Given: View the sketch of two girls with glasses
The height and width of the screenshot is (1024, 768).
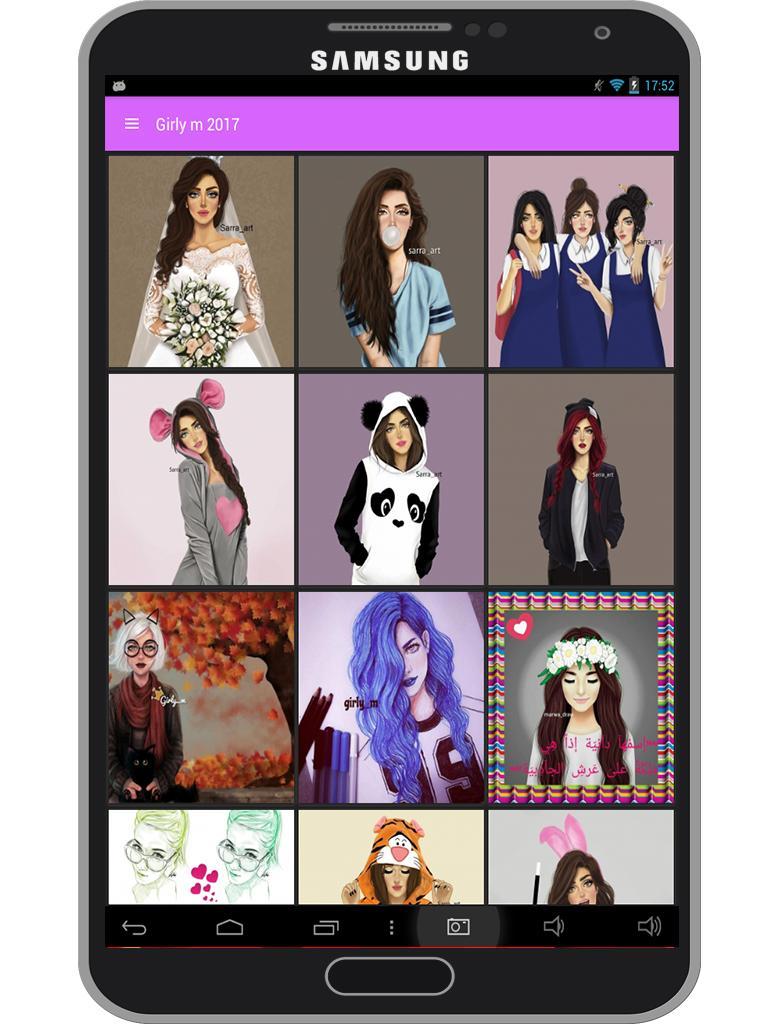Looking at the screenshot, I should (201, 857).
